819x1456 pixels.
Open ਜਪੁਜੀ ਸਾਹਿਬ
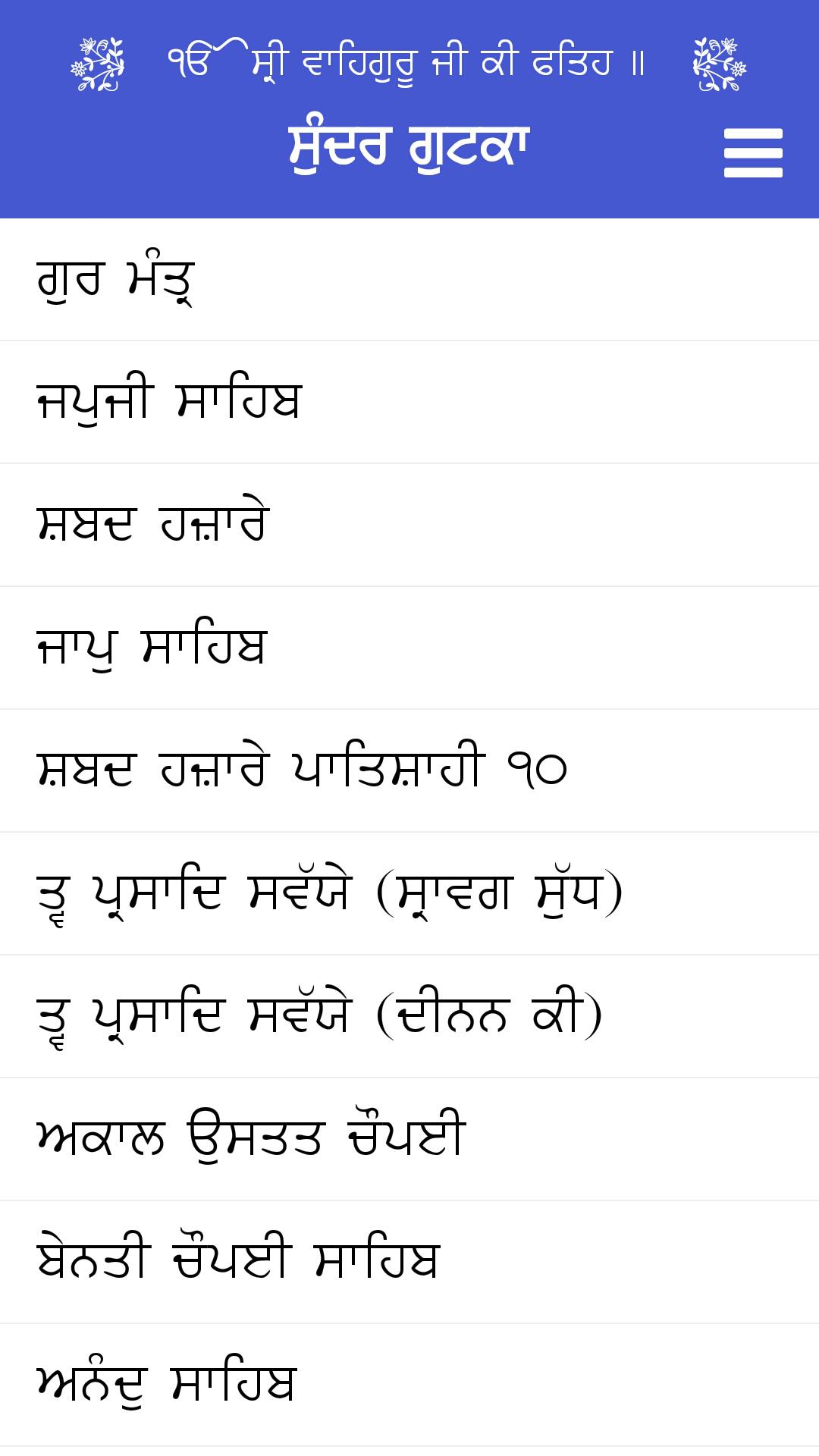(x=409, y=403)
